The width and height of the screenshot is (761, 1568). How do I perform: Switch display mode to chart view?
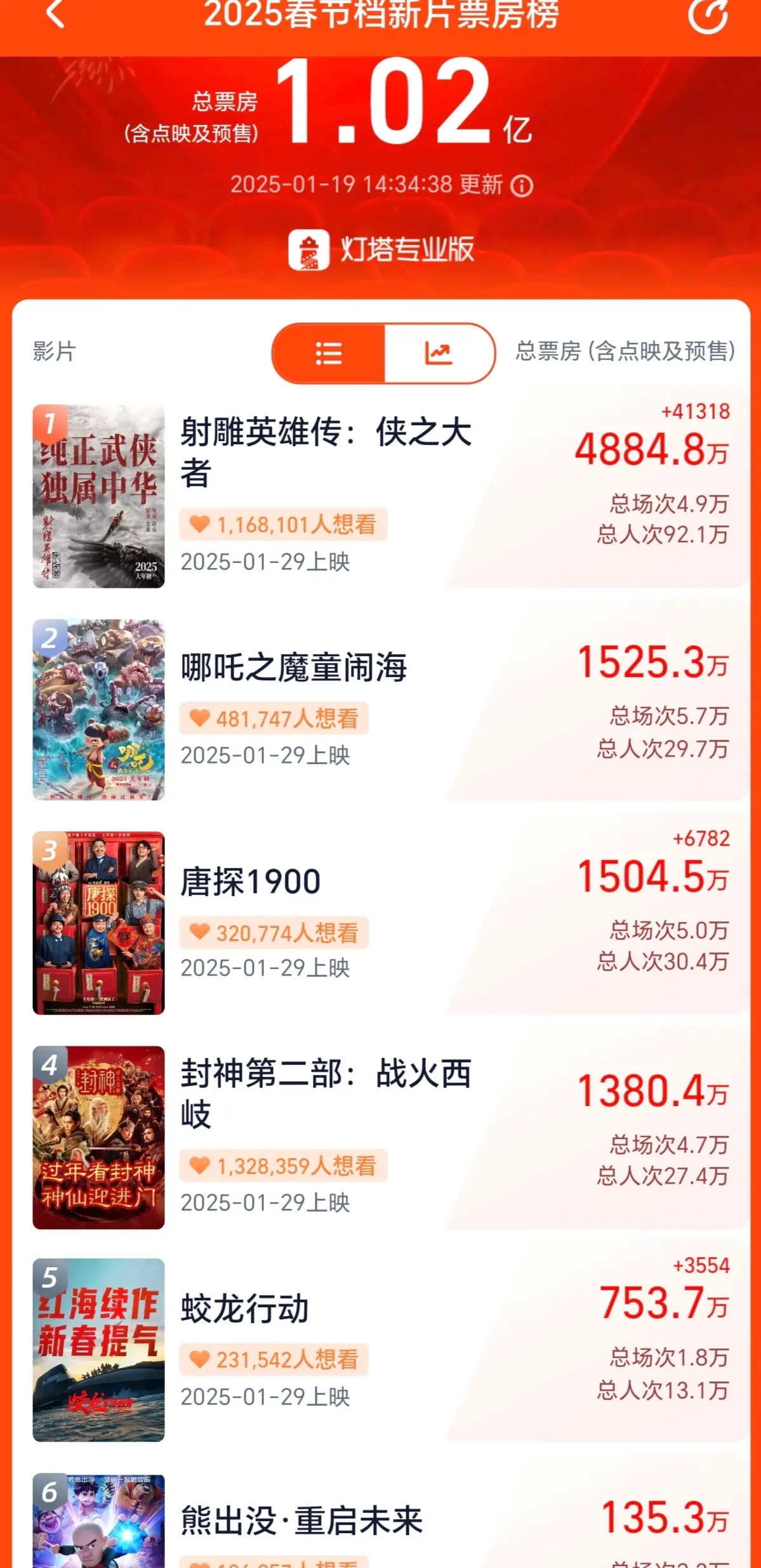pos(439,353)
